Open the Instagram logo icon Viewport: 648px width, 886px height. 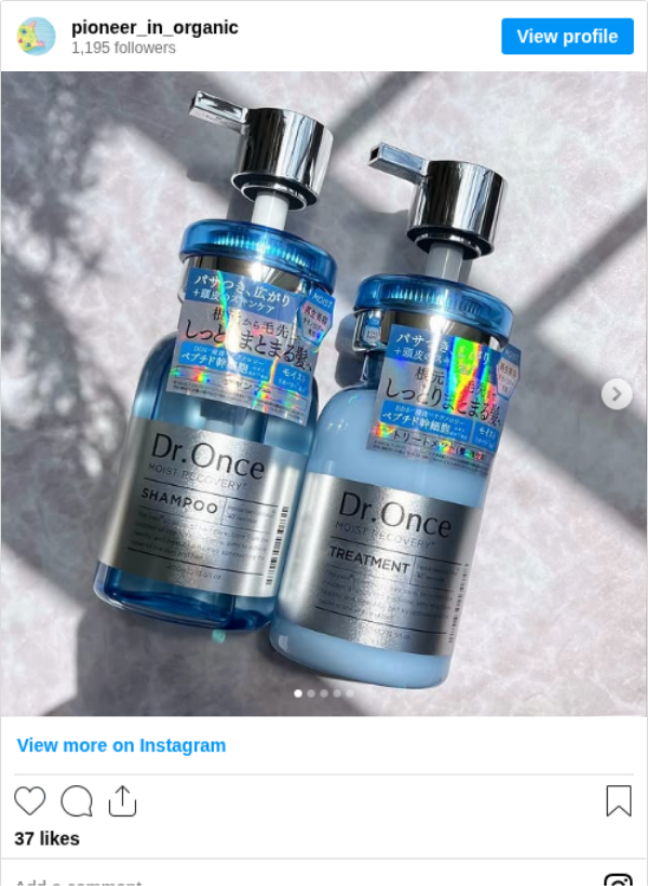618,881
